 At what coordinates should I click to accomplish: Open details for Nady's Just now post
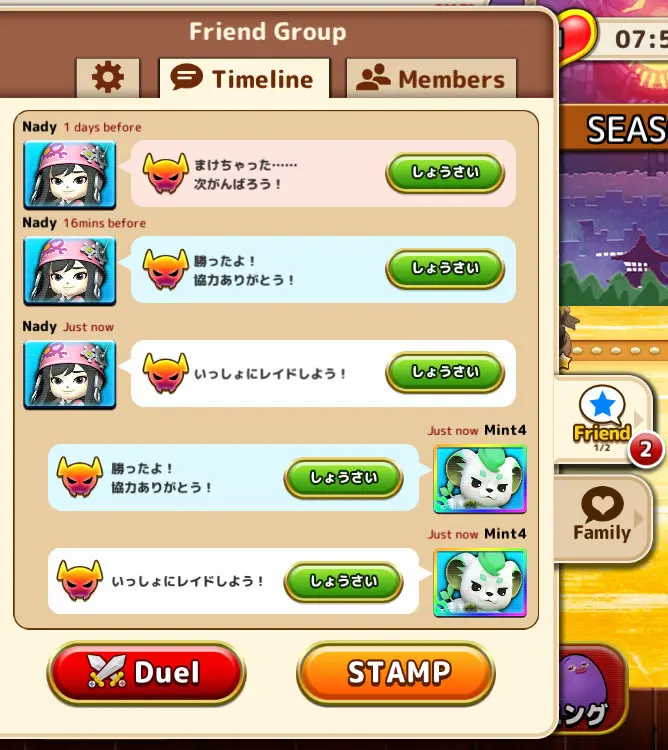445,372
